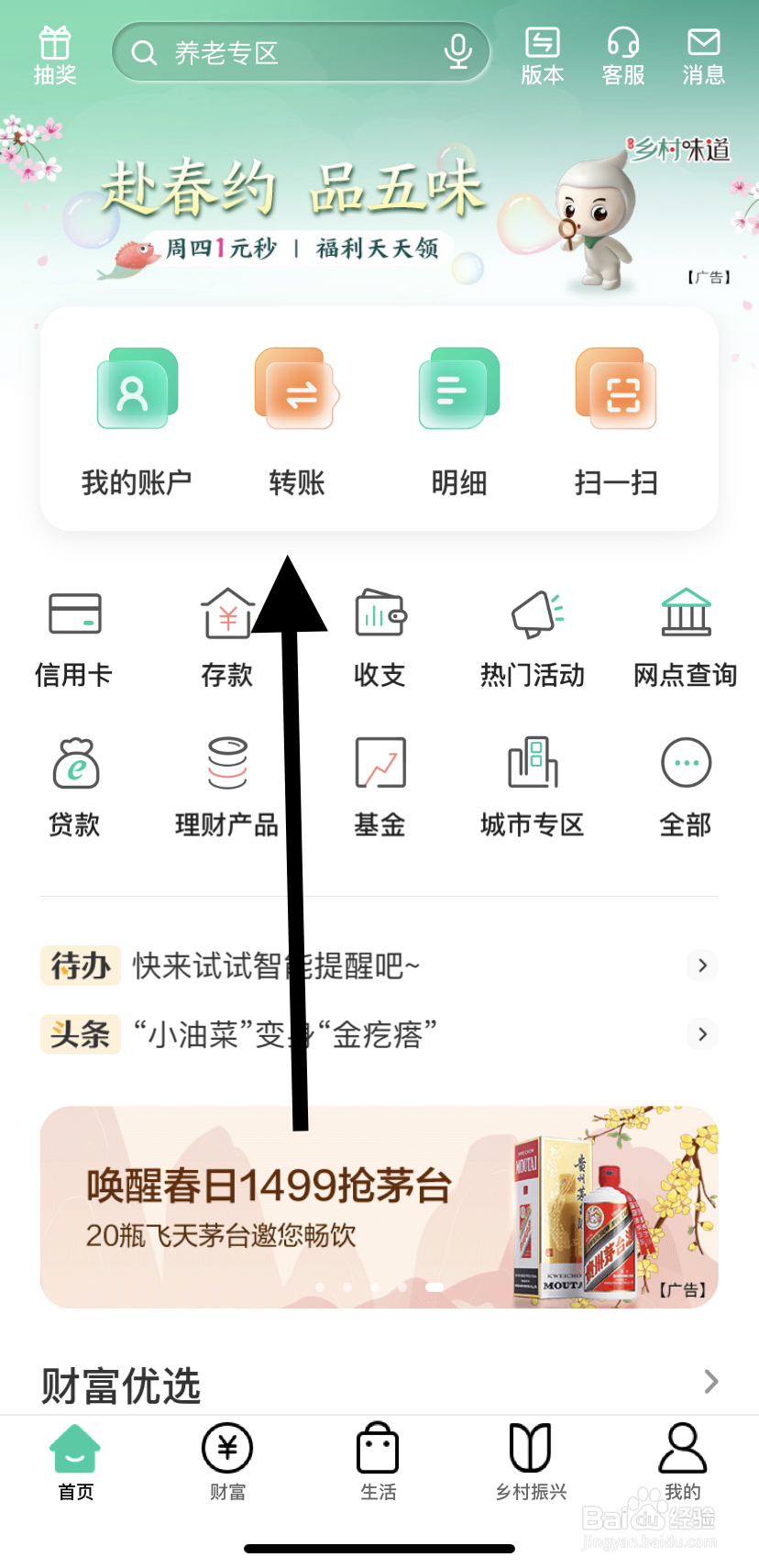Open the 1499 Moutai promotion banner
Image resolution: width=759 pixels, height=1568 pixels.
pyautogui.click(x=379, y=1208)
